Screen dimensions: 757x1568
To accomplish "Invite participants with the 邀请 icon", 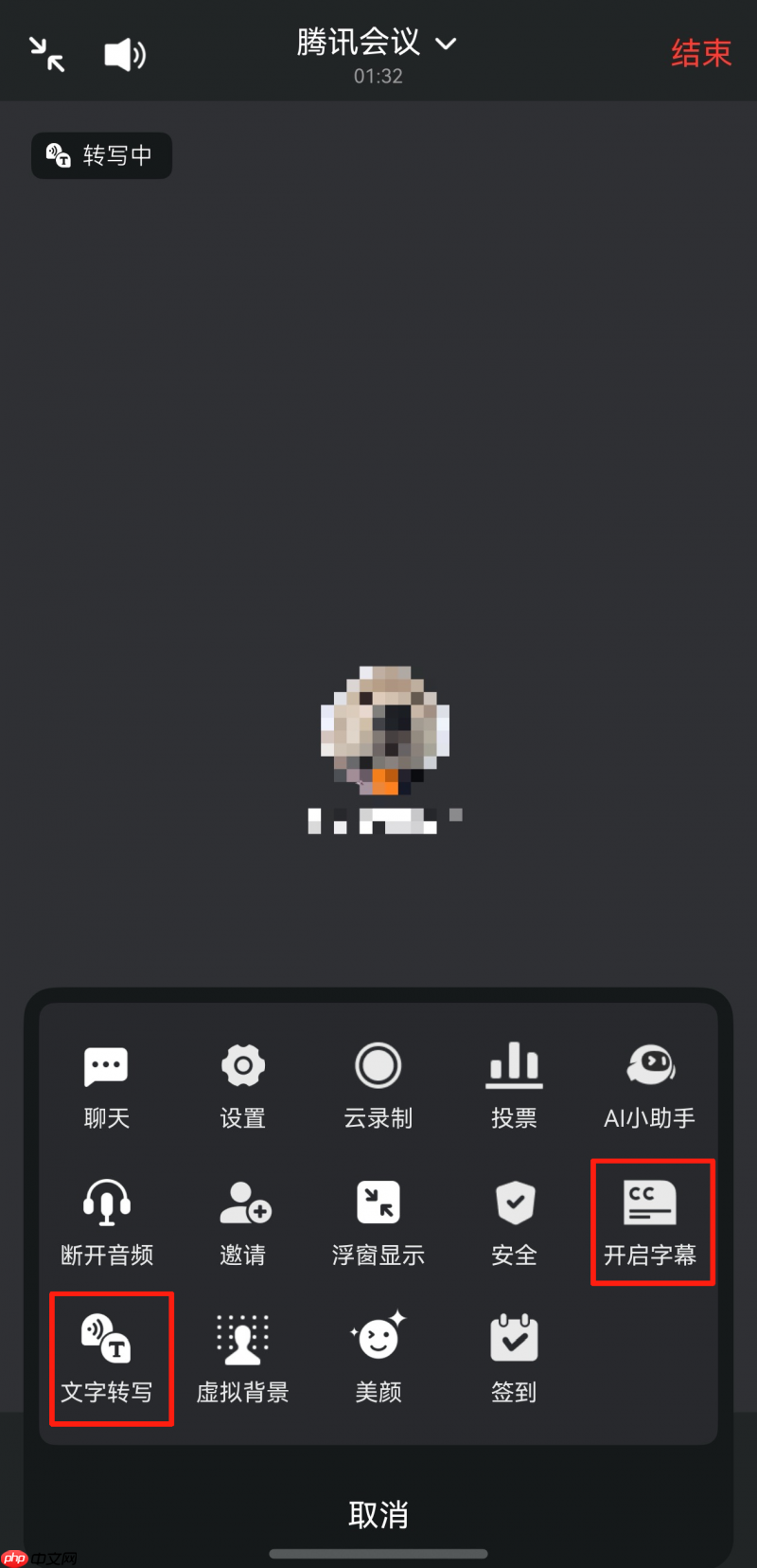I will pyautogui.click(x=242, y=1221).
